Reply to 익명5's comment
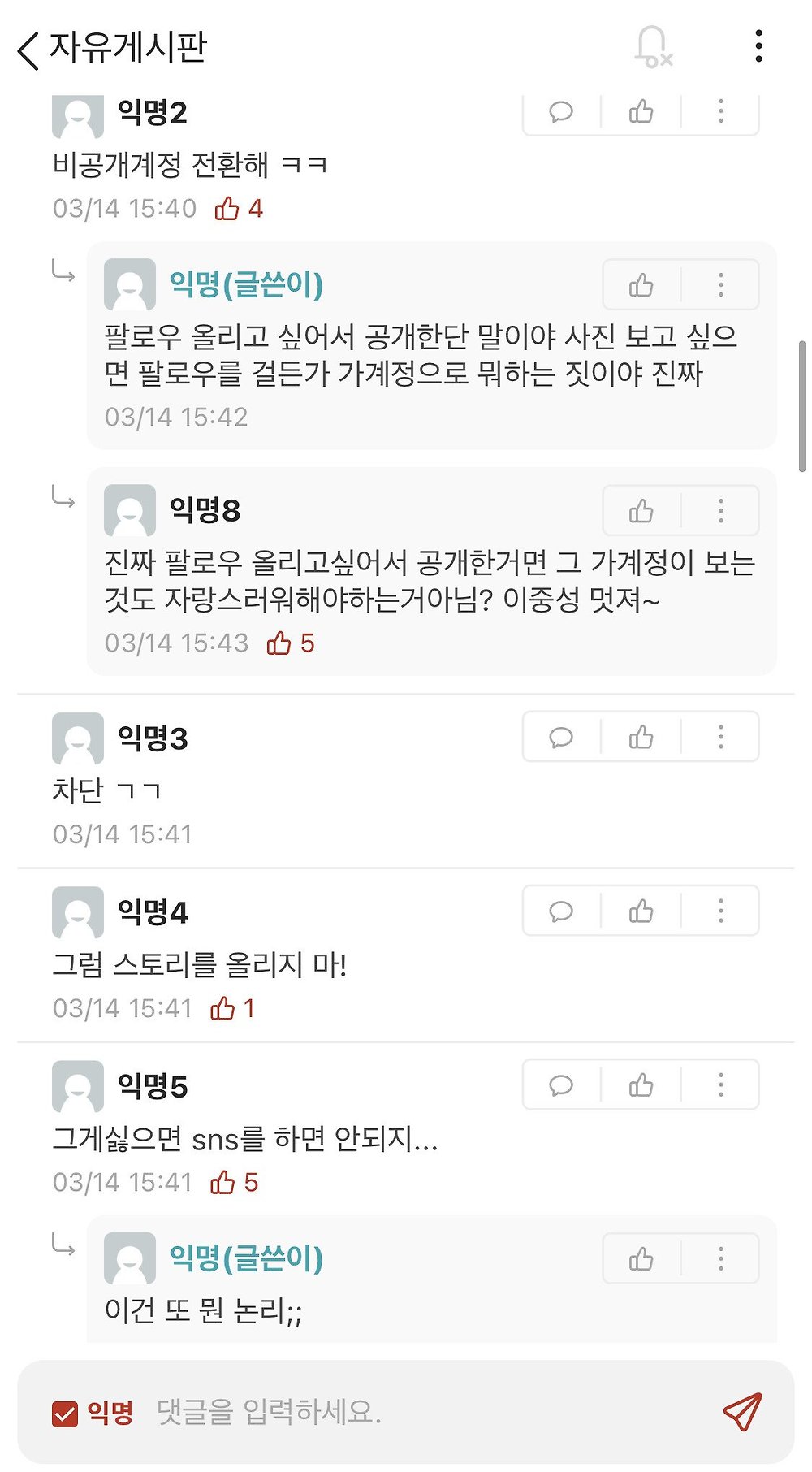Viewport: 812px width, 1472px height. pyautogui.click(x=561, y=1085)
